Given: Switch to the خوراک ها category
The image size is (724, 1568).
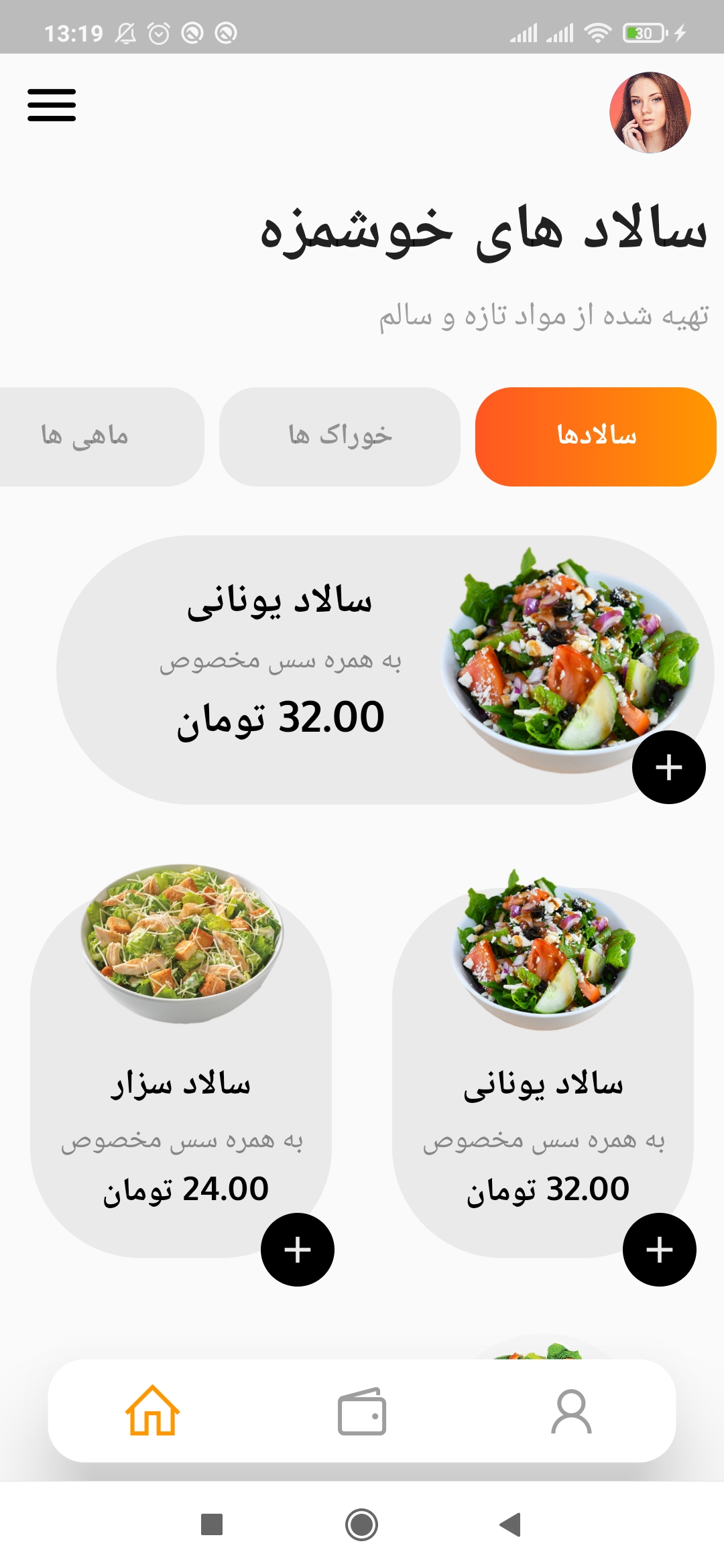Looking at the screenshot, I should (x=339, y=435).
